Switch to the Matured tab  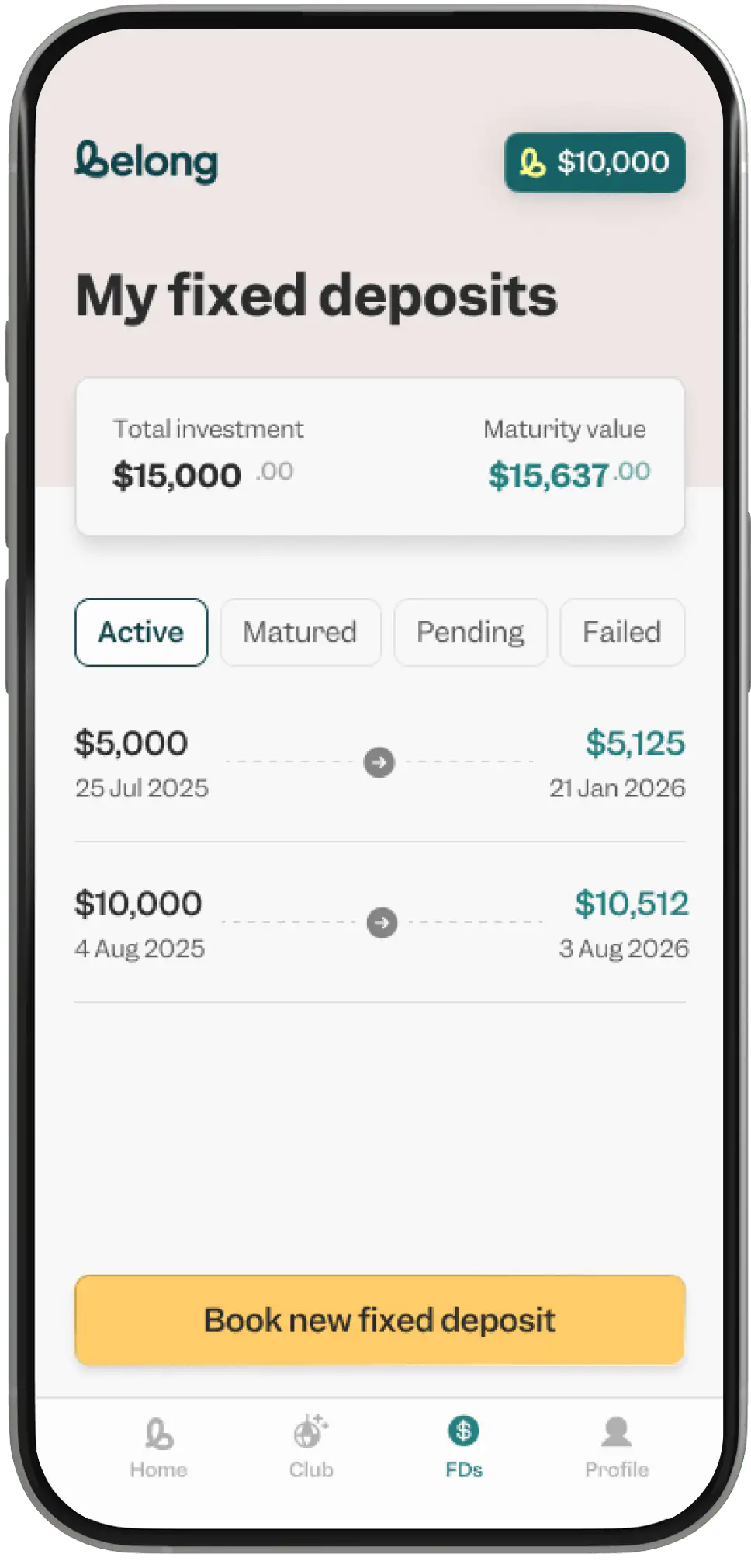[x=300, y=632]
